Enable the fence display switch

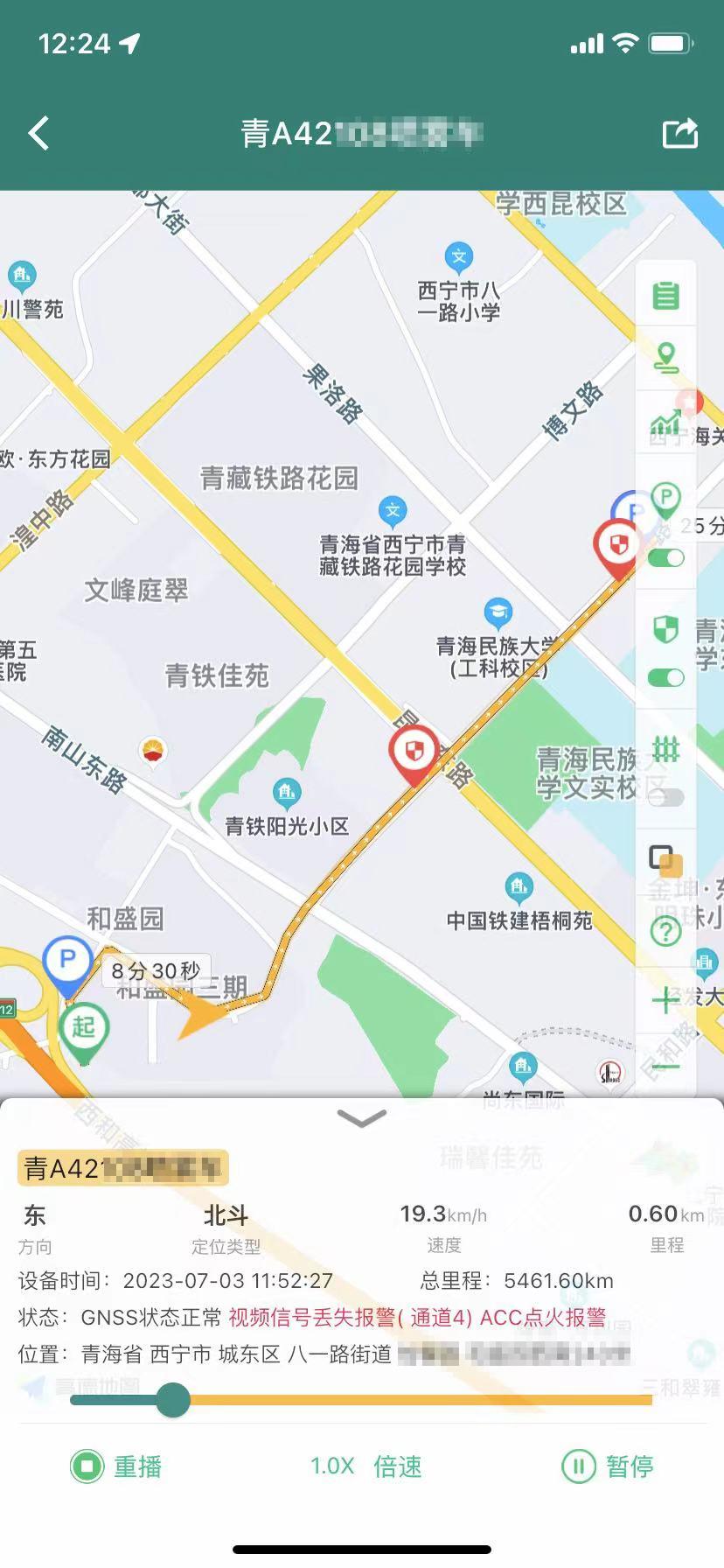pos(666,797)
